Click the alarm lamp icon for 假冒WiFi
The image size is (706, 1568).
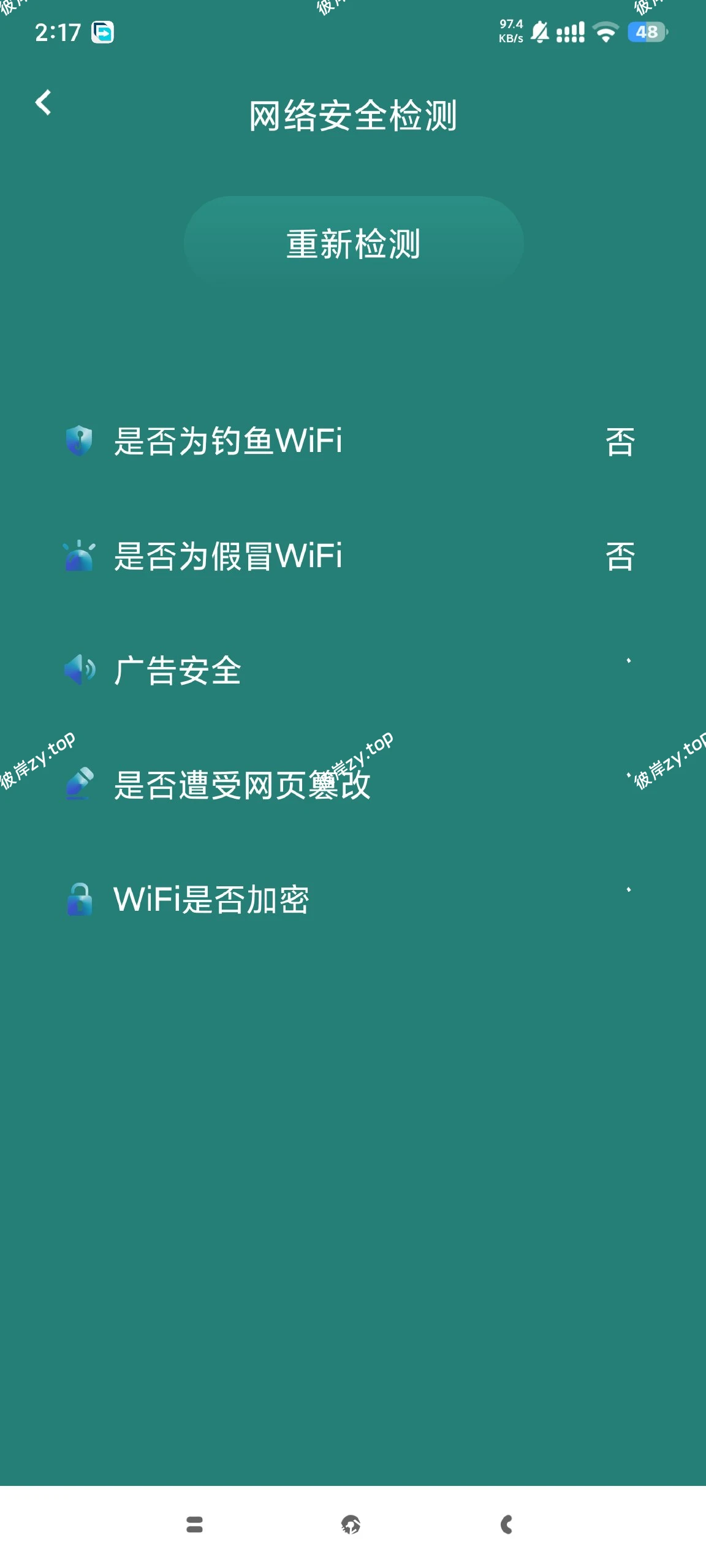pyautogui.click(x=80, y=556)
